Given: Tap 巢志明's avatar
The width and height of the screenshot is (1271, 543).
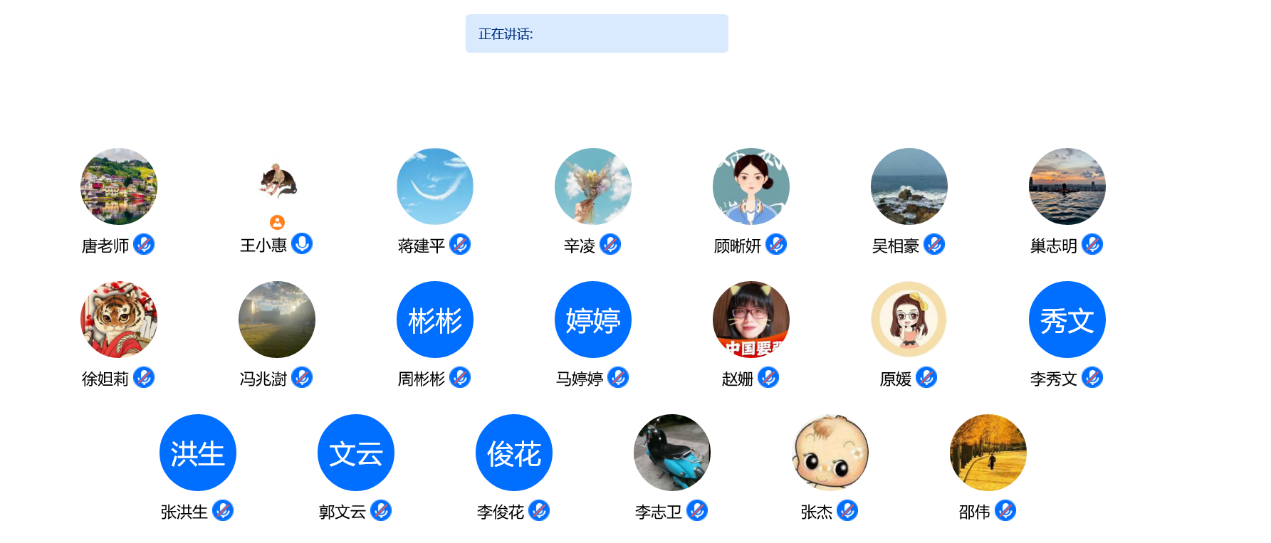Looking at the screenshot, I should [x=1067, y=187].
